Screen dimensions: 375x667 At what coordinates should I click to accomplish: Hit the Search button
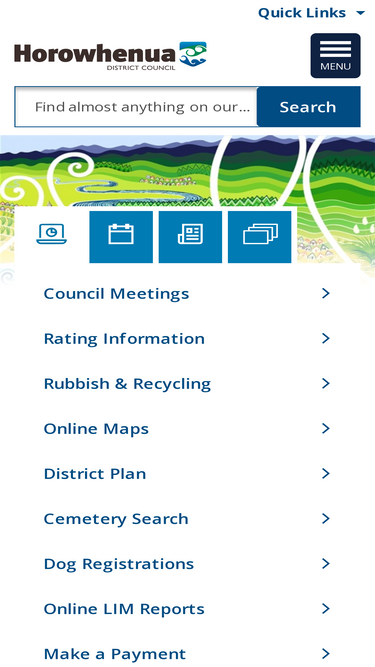coord(309,107)
